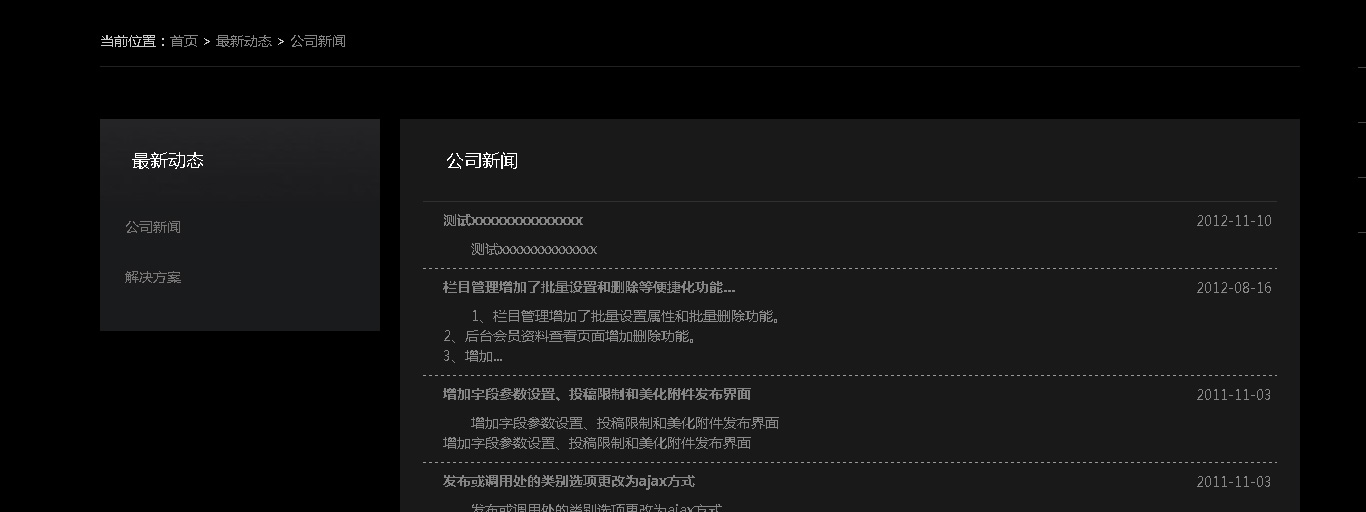Open 最新动态 in the breadcrumb
The width and height of the screenshot is (1366, 512).
click(244, 41)
